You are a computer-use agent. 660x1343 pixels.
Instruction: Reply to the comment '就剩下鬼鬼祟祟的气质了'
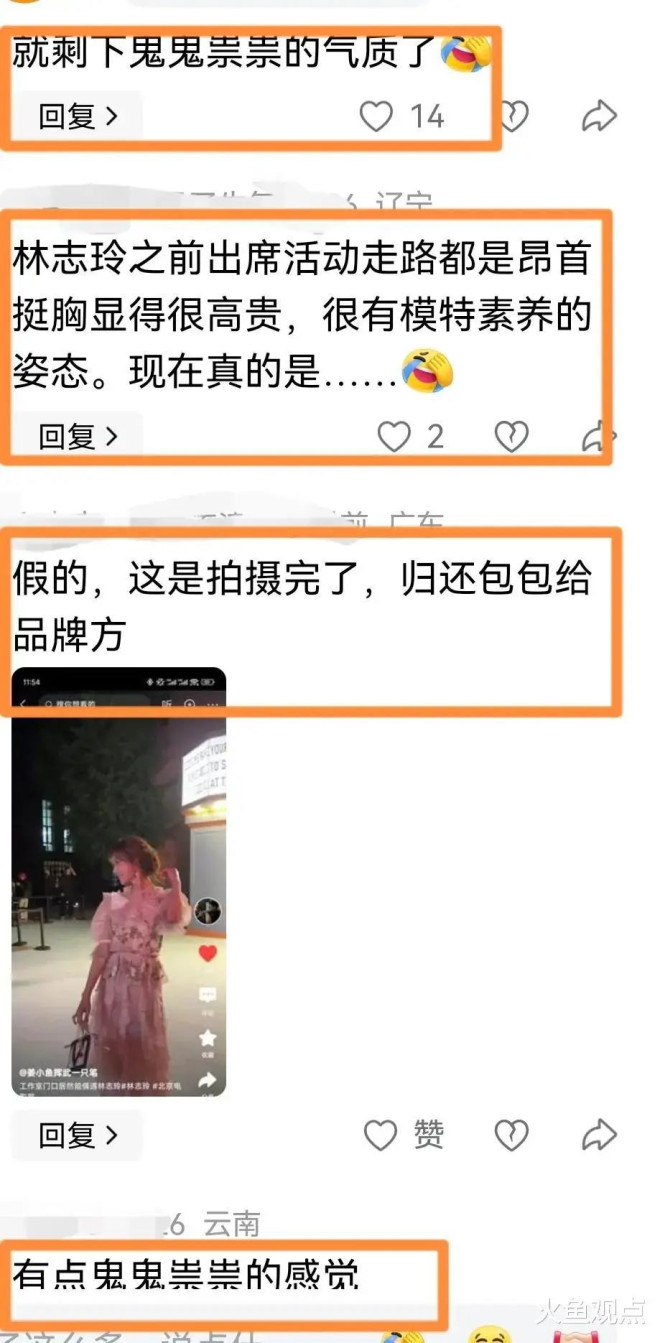tap(77, 116)
